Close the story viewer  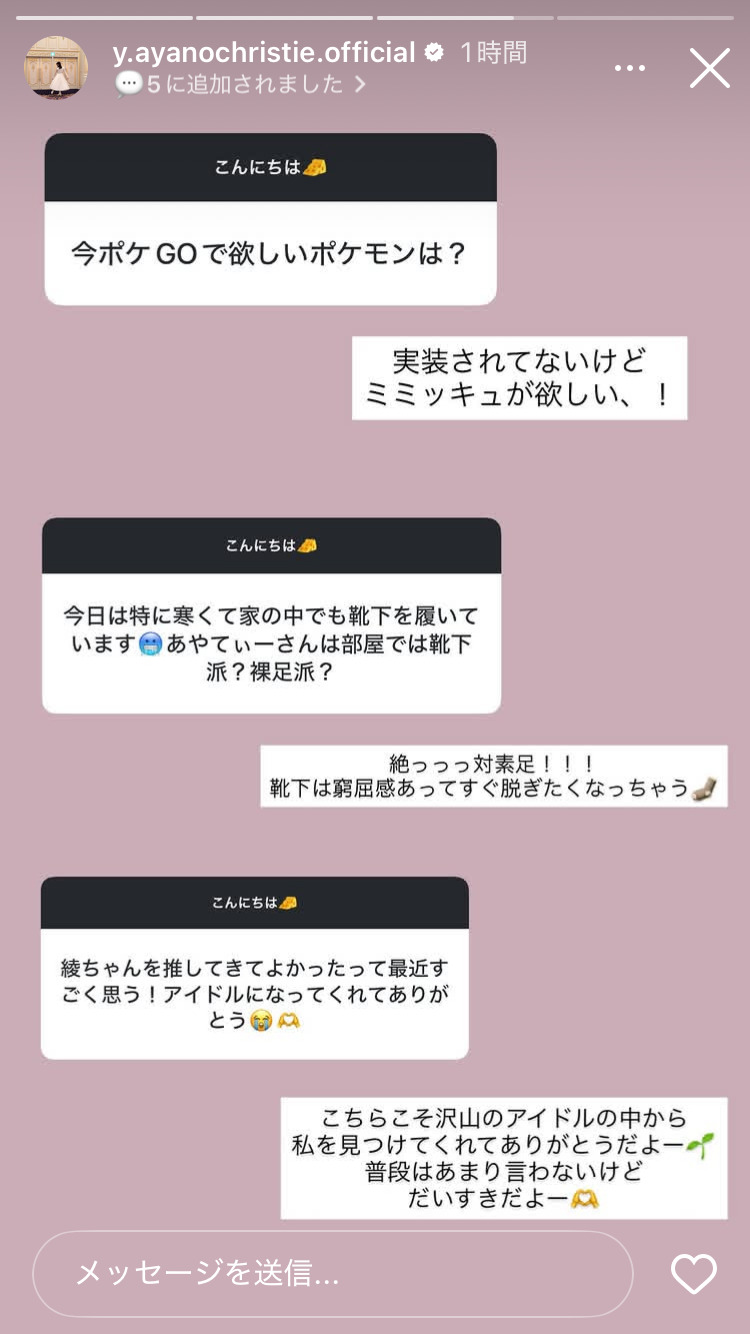[x=710, y=68]
